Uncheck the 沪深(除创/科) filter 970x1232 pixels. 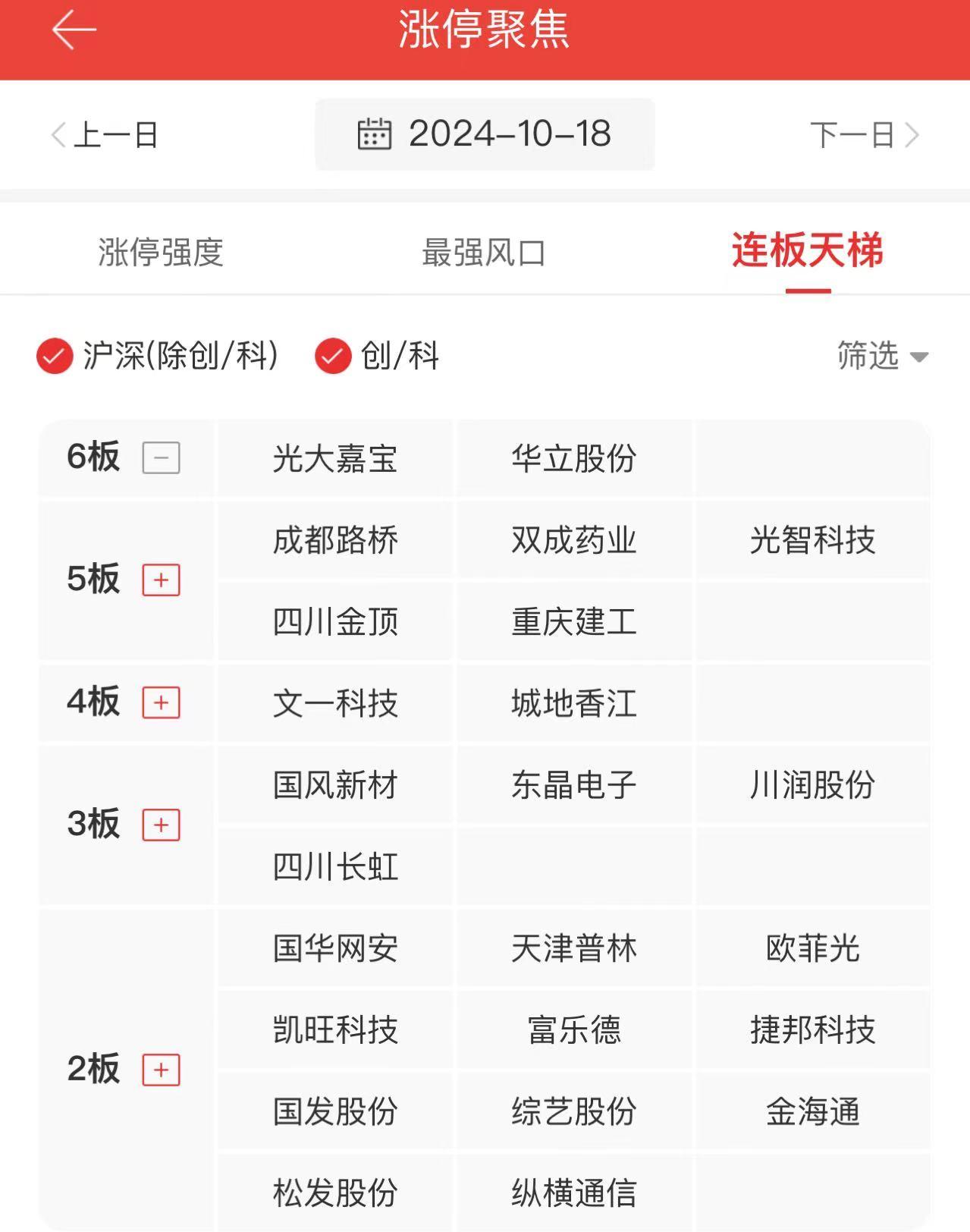point(55,356)
